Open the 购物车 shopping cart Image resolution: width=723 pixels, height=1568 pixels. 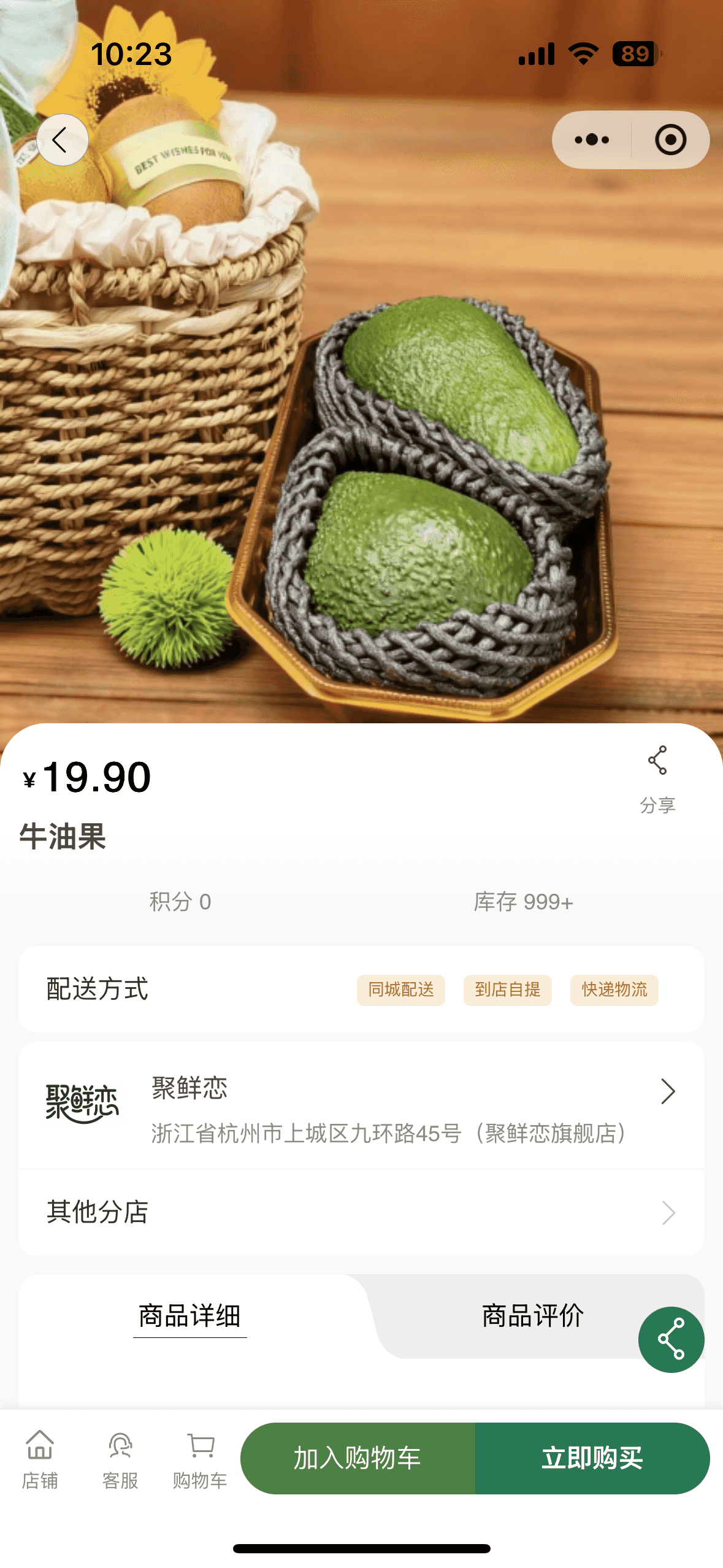200,1459
